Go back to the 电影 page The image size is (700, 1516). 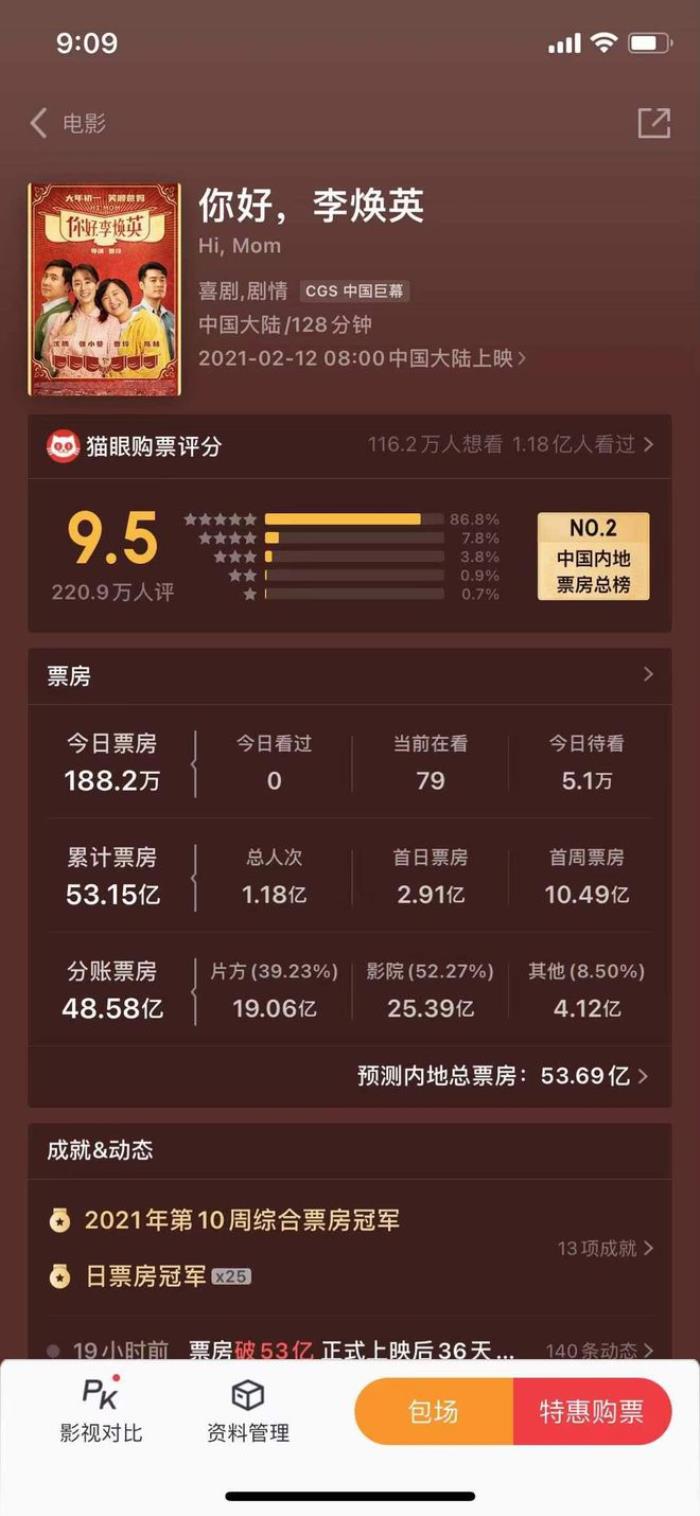[66, 124]
